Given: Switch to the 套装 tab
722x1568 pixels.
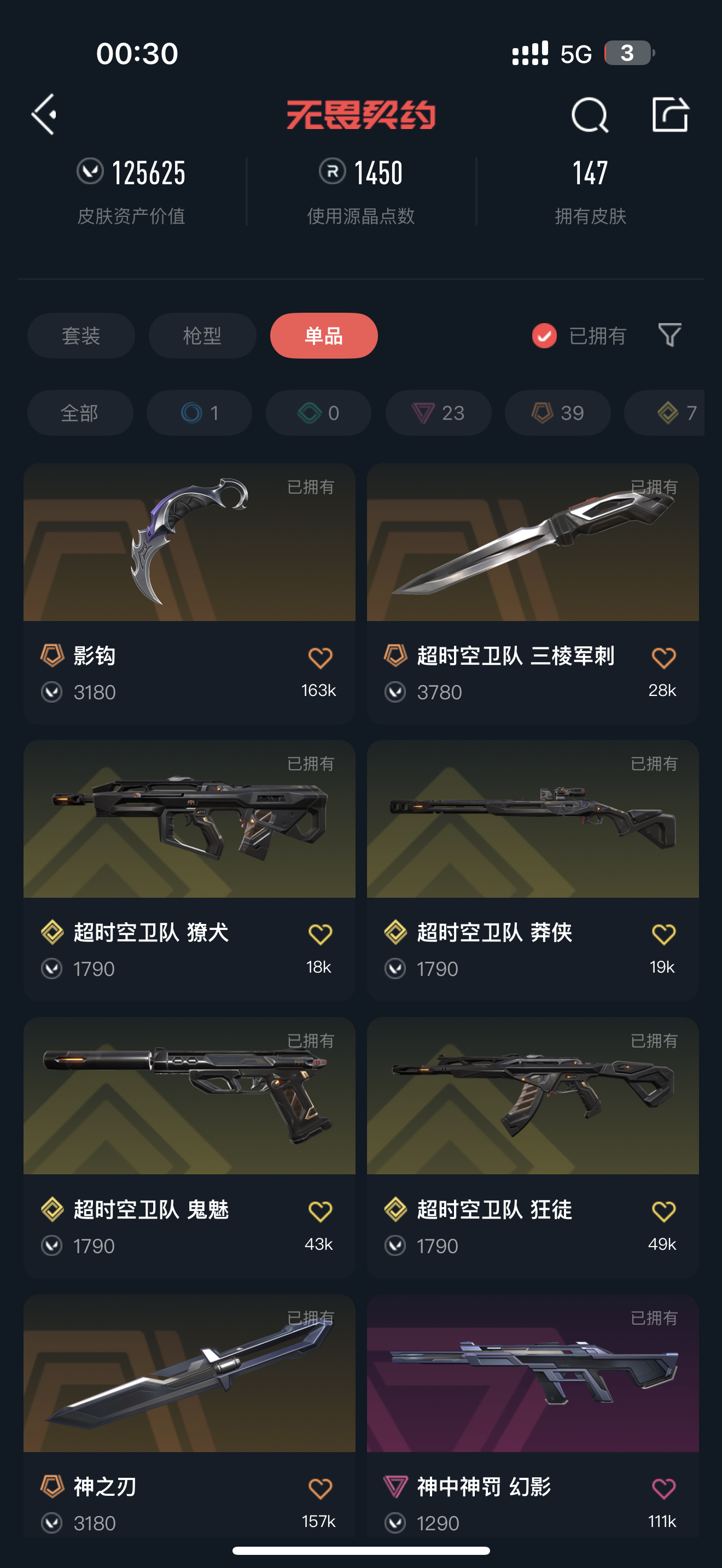Looking at the screenshot, I should (x=81, y=335).
